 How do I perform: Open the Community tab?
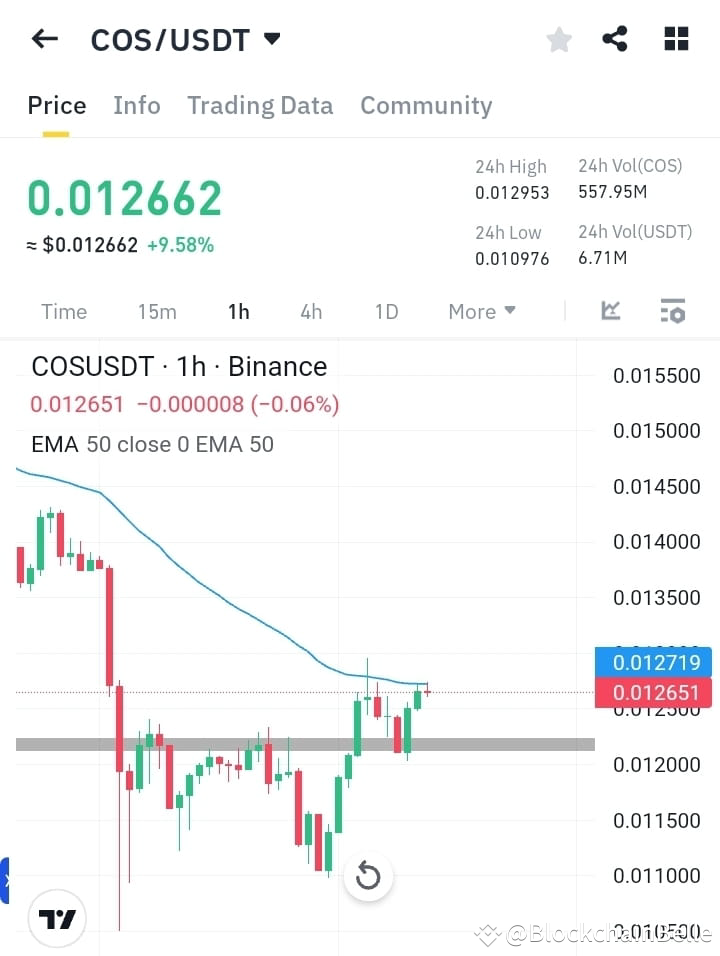click(426, 105)
